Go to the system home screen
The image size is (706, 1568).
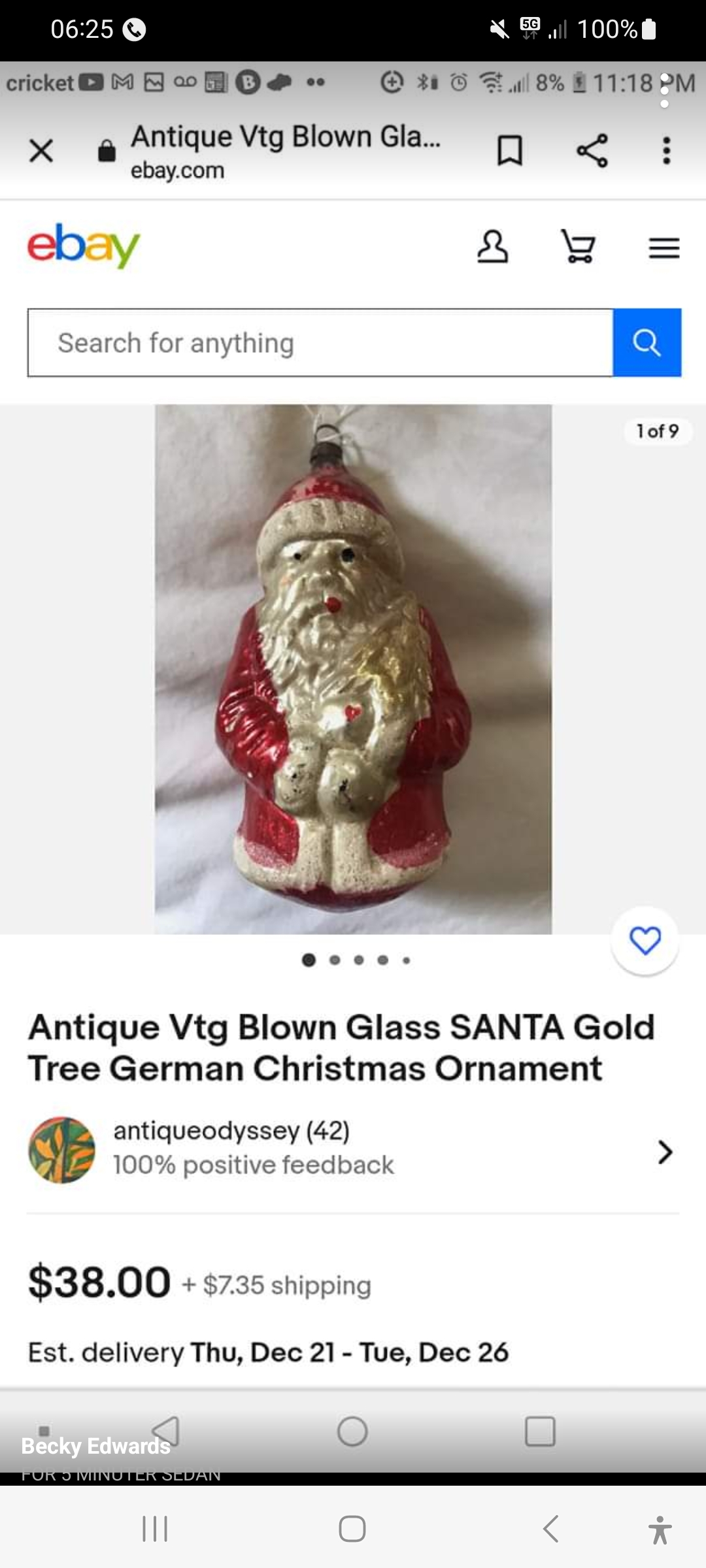pyautogui.click(x=352, y=1529)
